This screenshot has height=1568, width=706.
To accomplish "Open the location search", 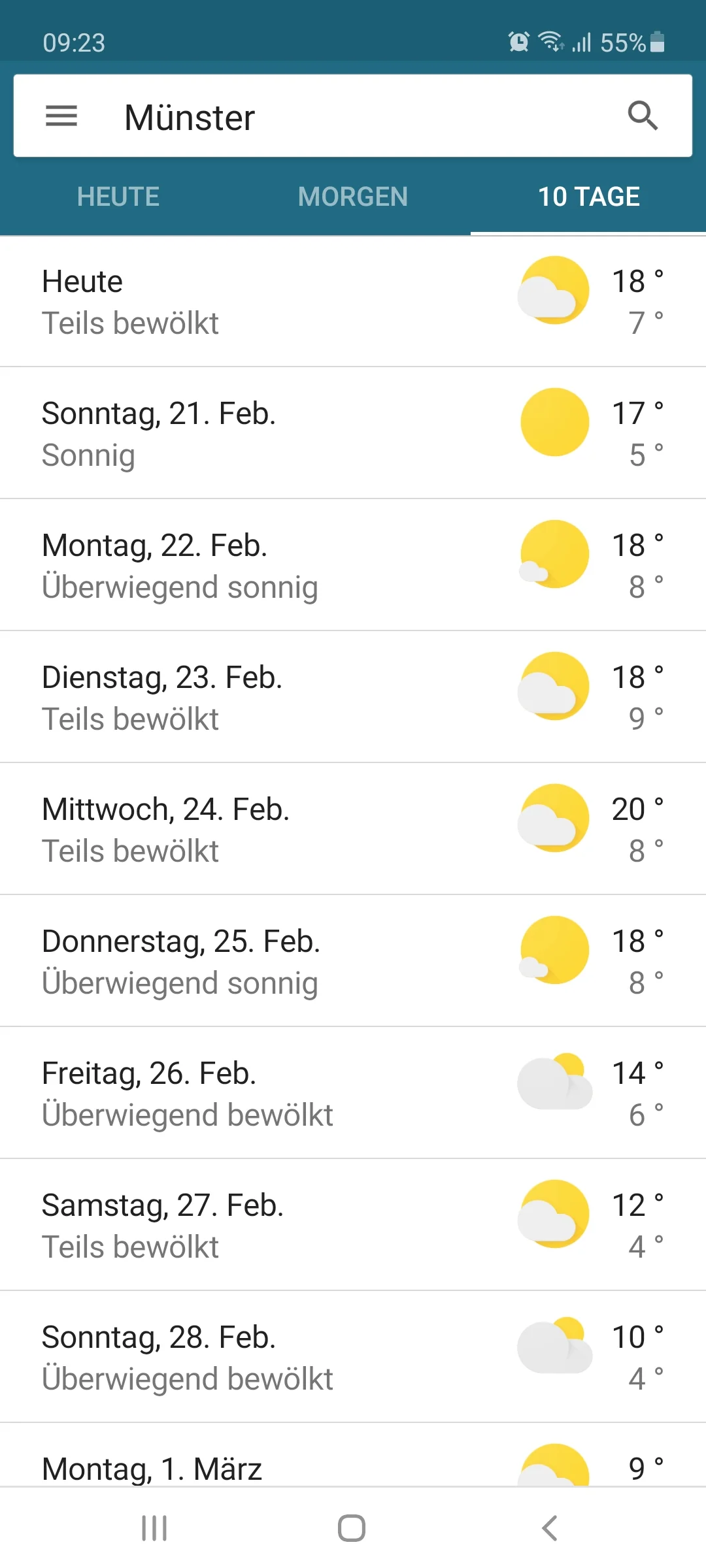I will point(644,116).
